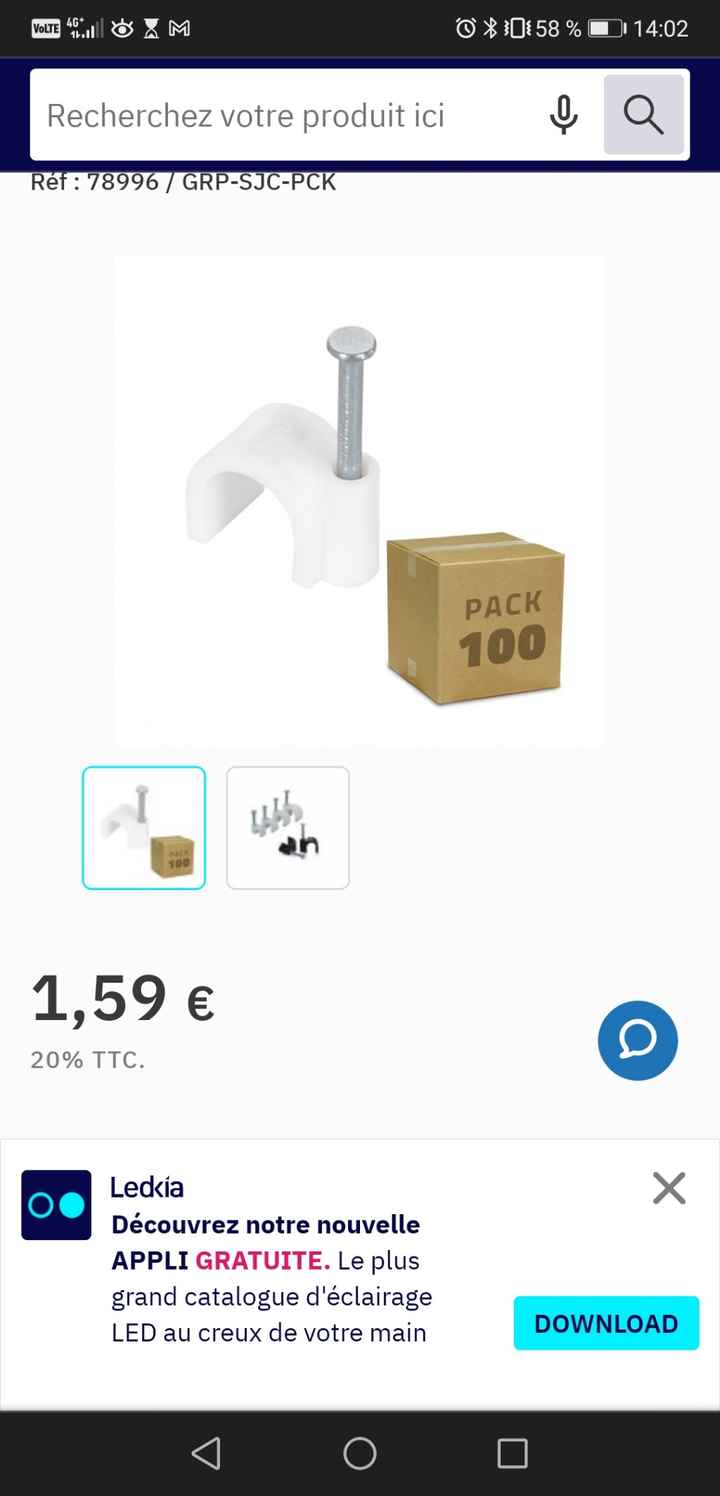Tap the product search field

point(280,115)
